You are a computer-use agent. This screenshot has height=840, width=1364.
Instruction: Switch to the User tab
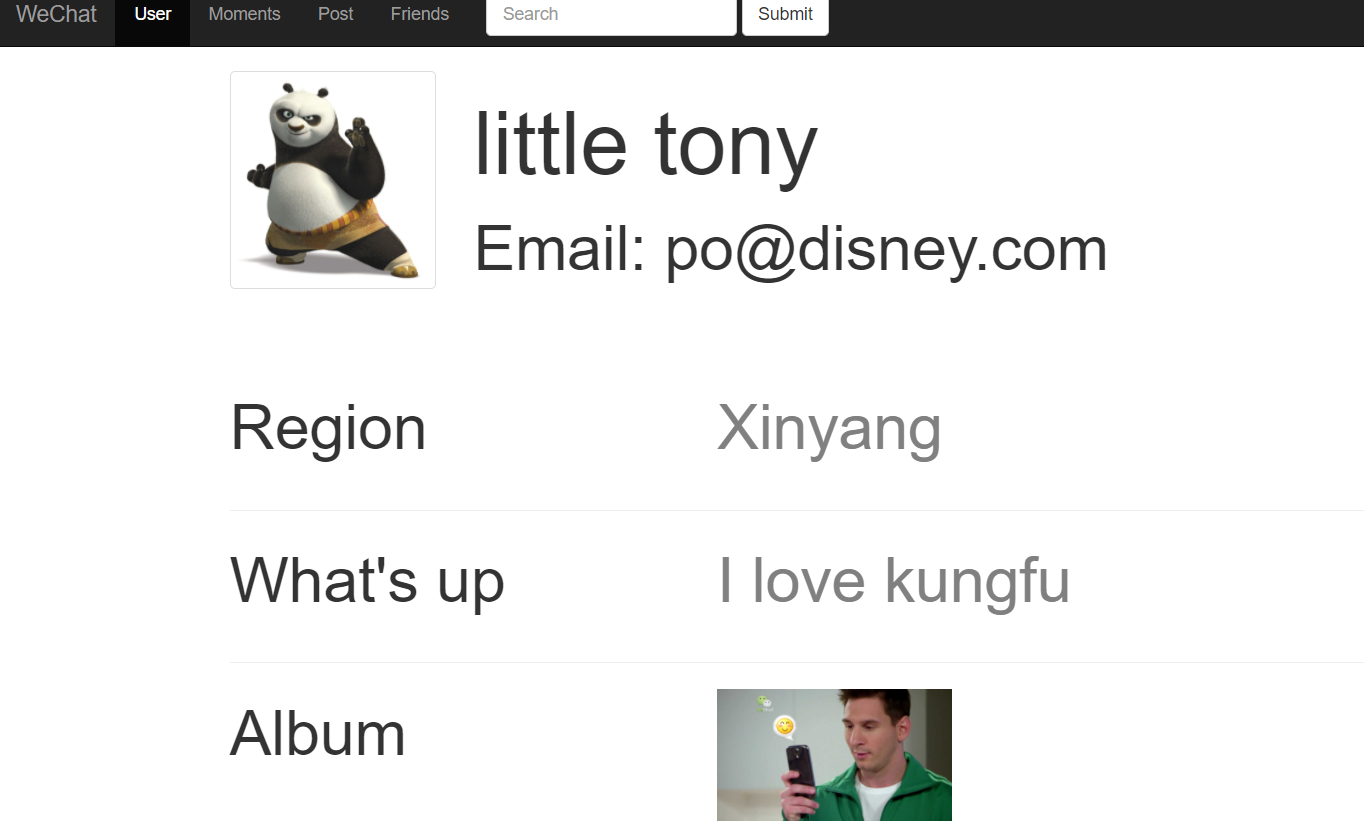point(152,14)
